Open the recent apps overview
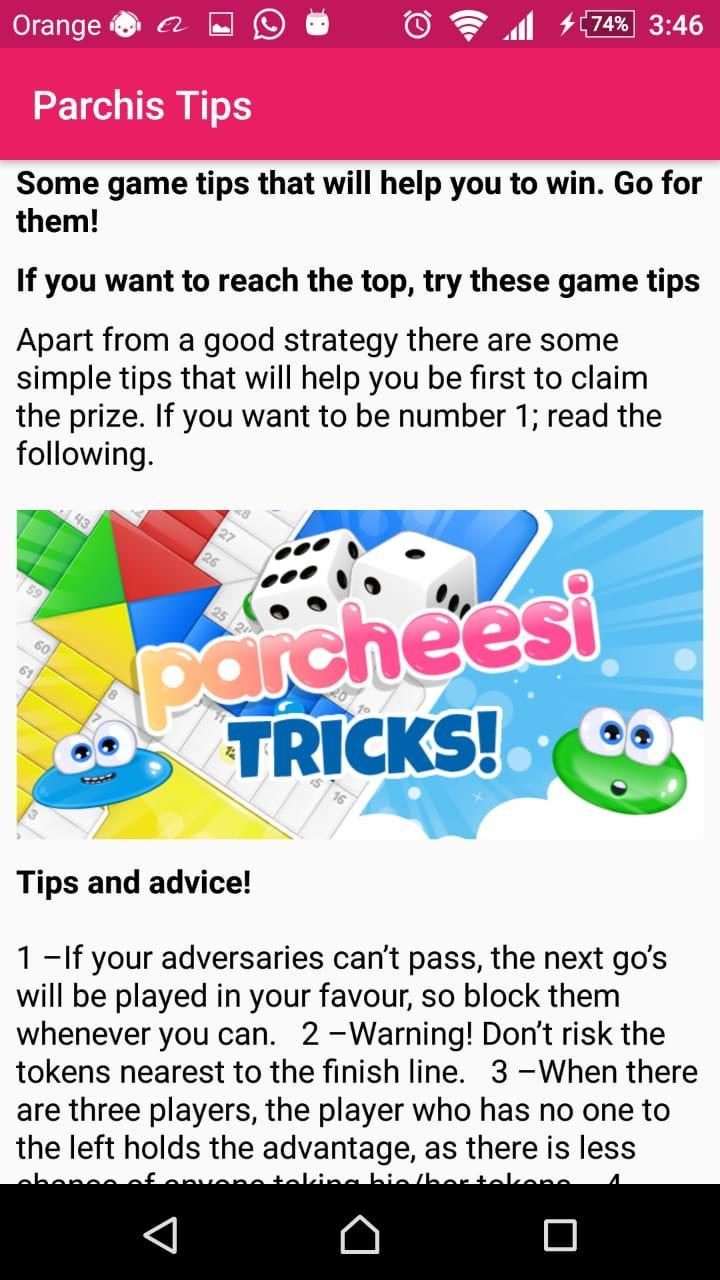Viewport: 720px width, 1280px height. coord(560,1234)
